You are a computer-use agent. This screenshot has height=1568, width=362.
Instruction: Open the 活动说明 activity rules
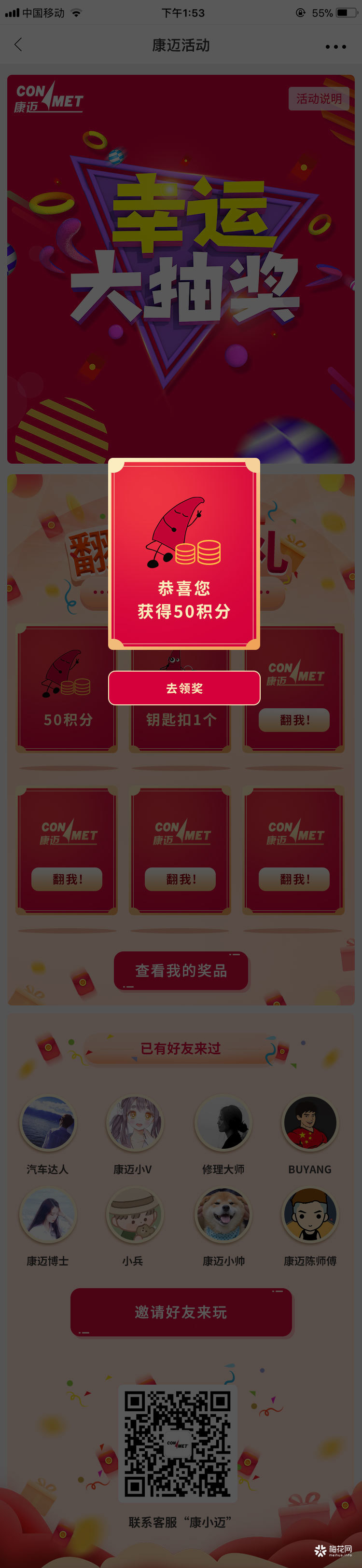pyautogui.click(x=318, y=98)
